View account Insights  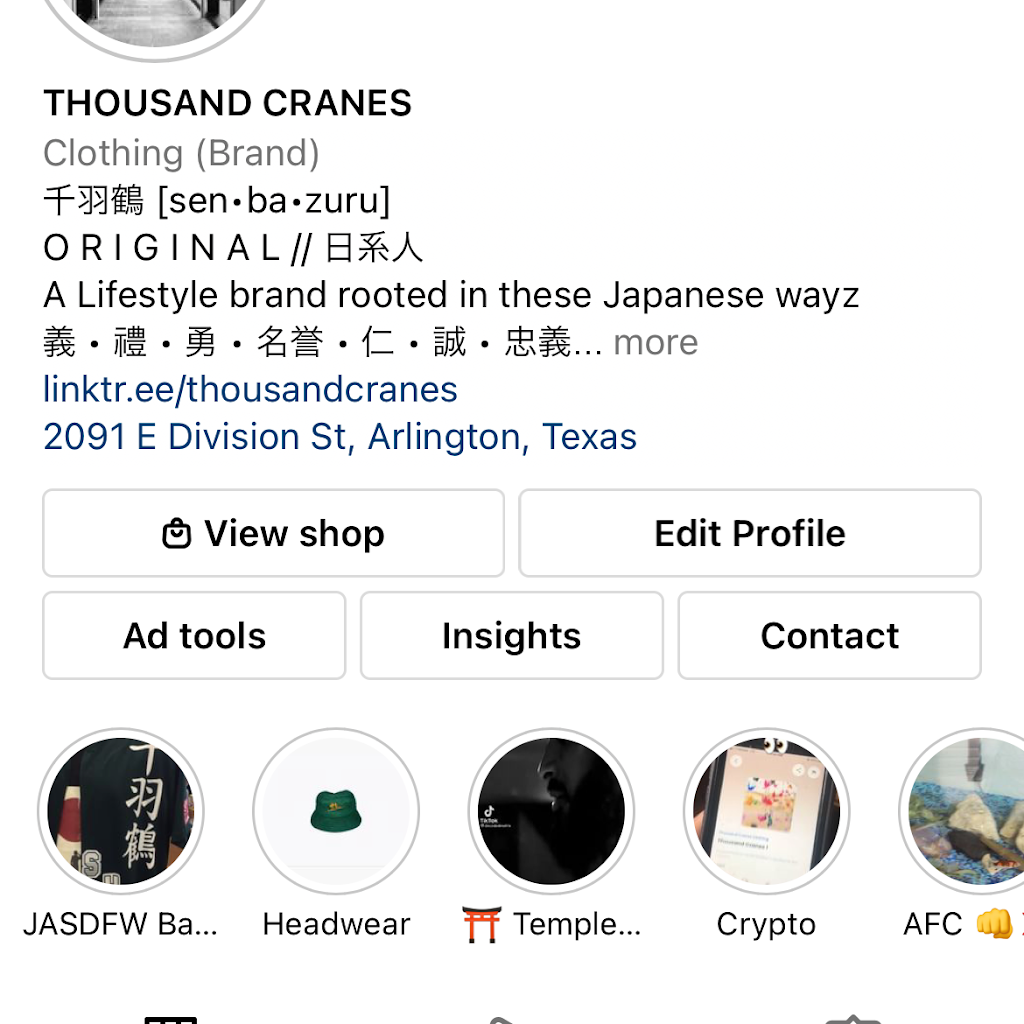[x=511, y=636]
